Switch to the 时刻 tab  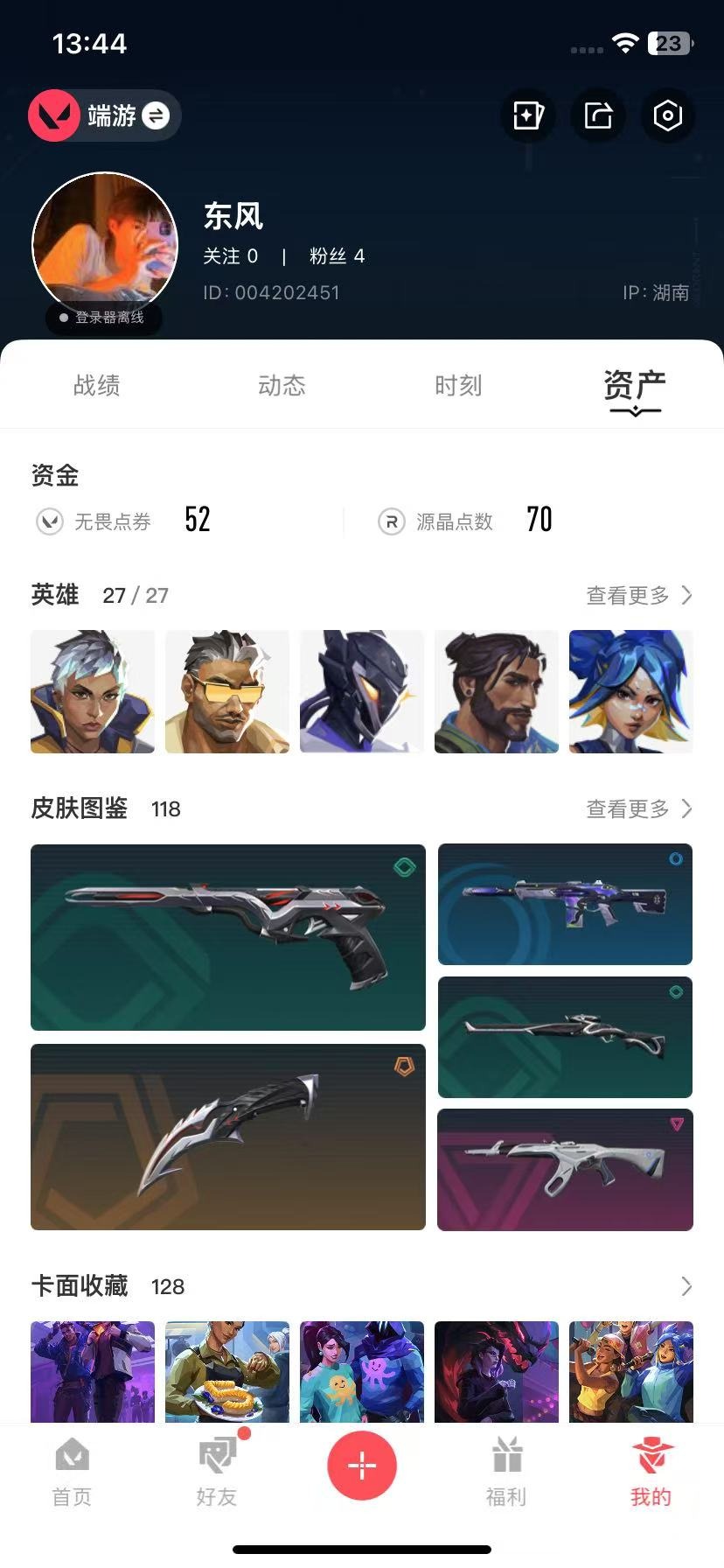coord(458,385)
